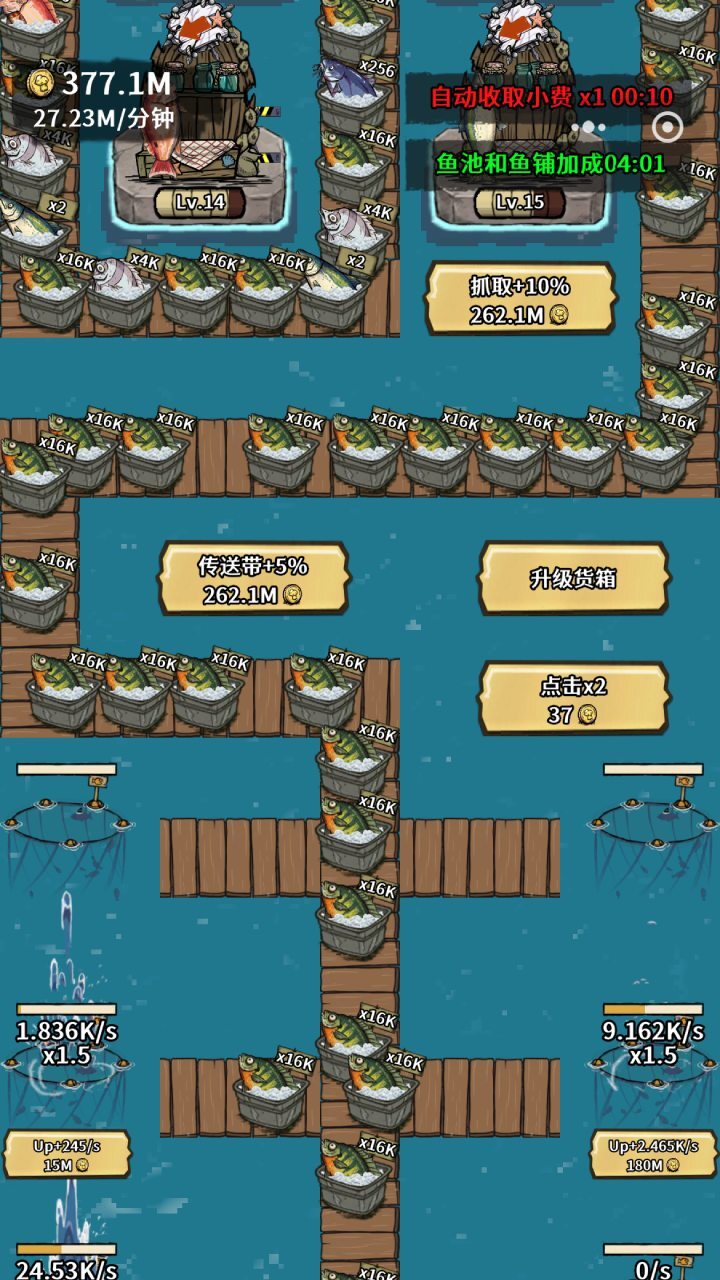Buy the 抓取+10% upgrade
Screen dimensions: 720x1280
(520, 299)
